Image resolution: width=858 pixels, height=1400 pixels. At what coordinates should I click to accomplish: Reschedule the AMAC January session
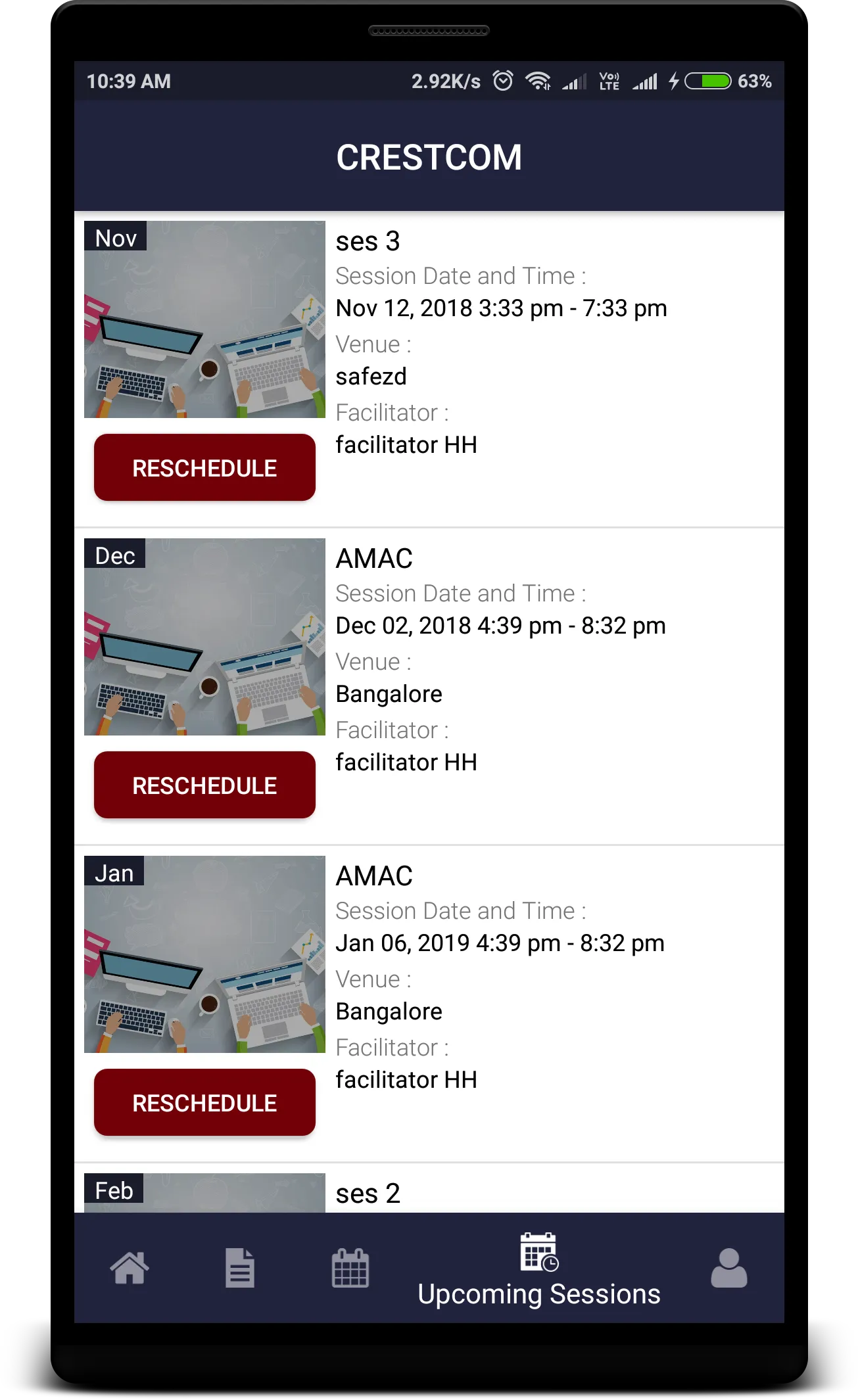click(x=204, y=1103)
